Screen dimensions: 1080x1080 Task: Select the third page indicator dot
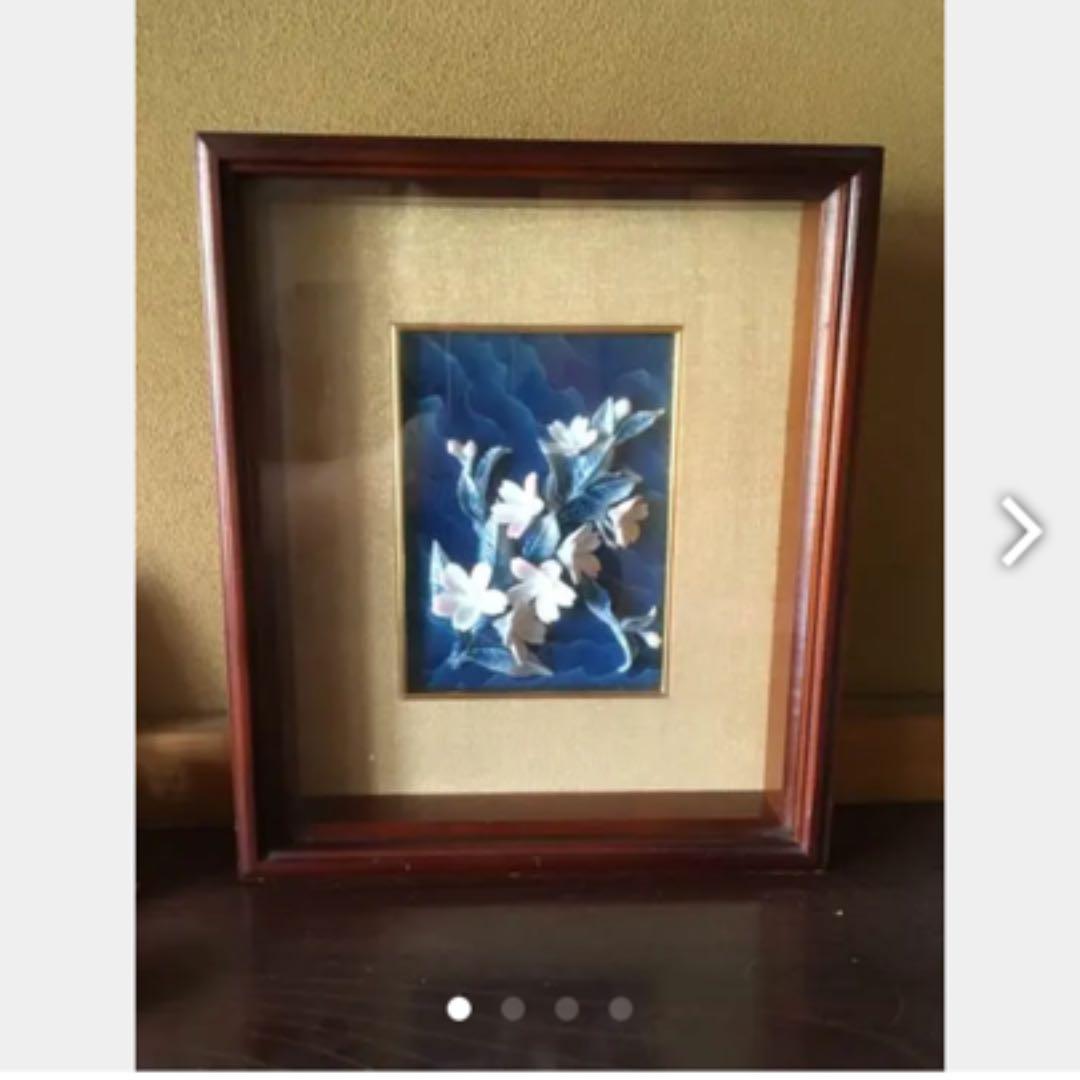coord(567,1009)
